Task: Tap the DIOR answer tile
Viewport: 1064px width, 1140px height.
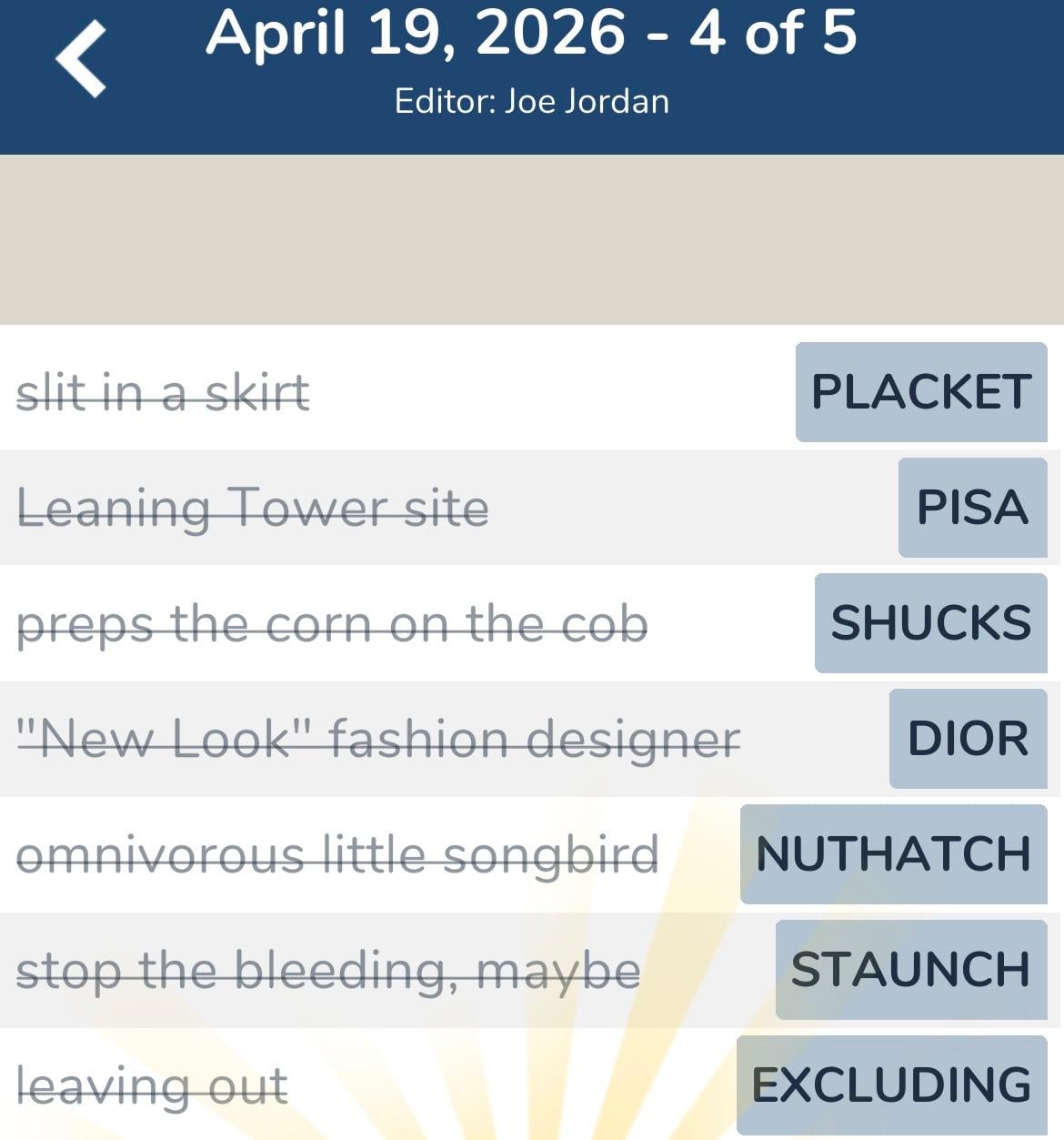Action: [x=968, y=738]
